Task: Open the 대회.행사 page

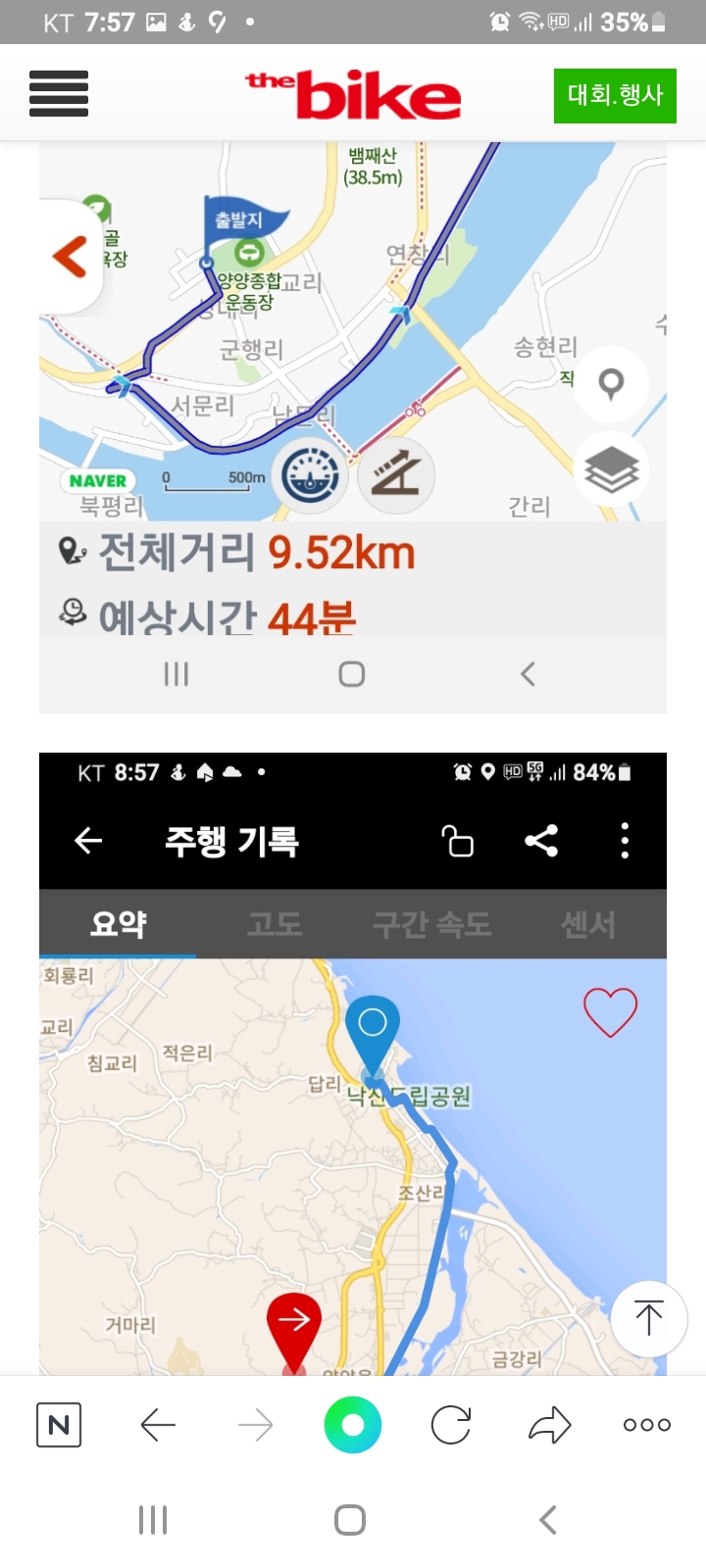Action: tap(615, 95)
